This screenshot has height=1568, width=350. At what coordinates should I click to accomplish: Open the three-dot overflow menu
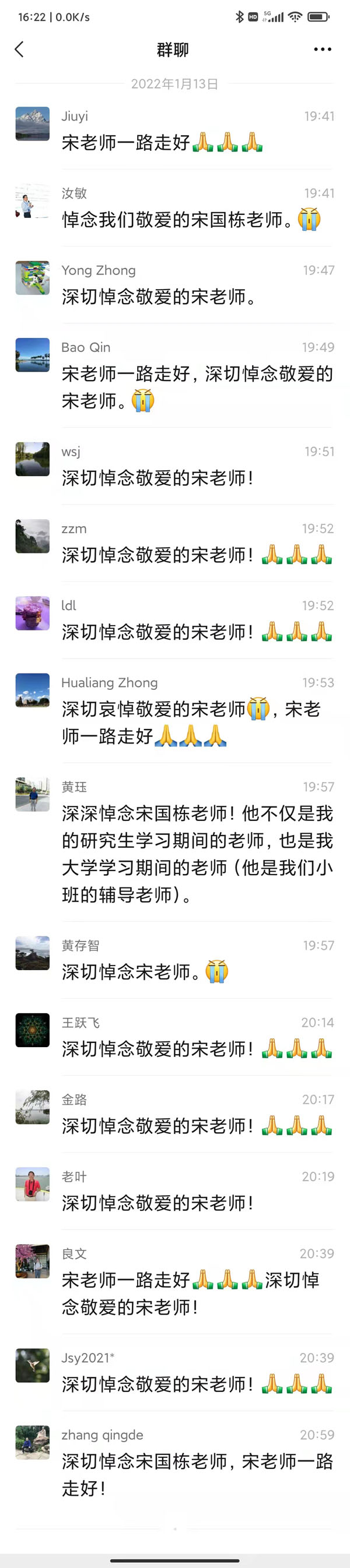tap(323, 50)
